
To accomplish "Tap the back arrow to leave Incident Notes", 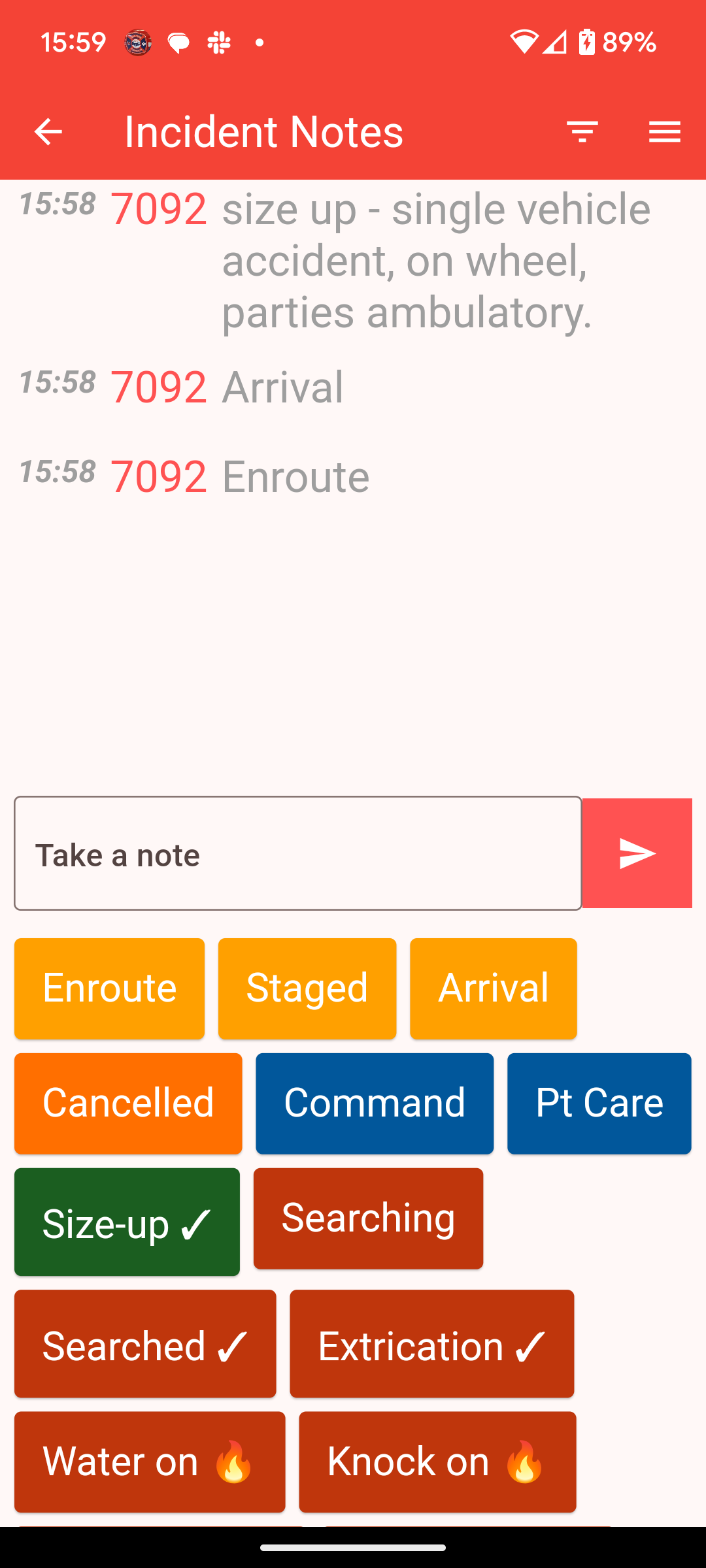I will click(48, 131).
